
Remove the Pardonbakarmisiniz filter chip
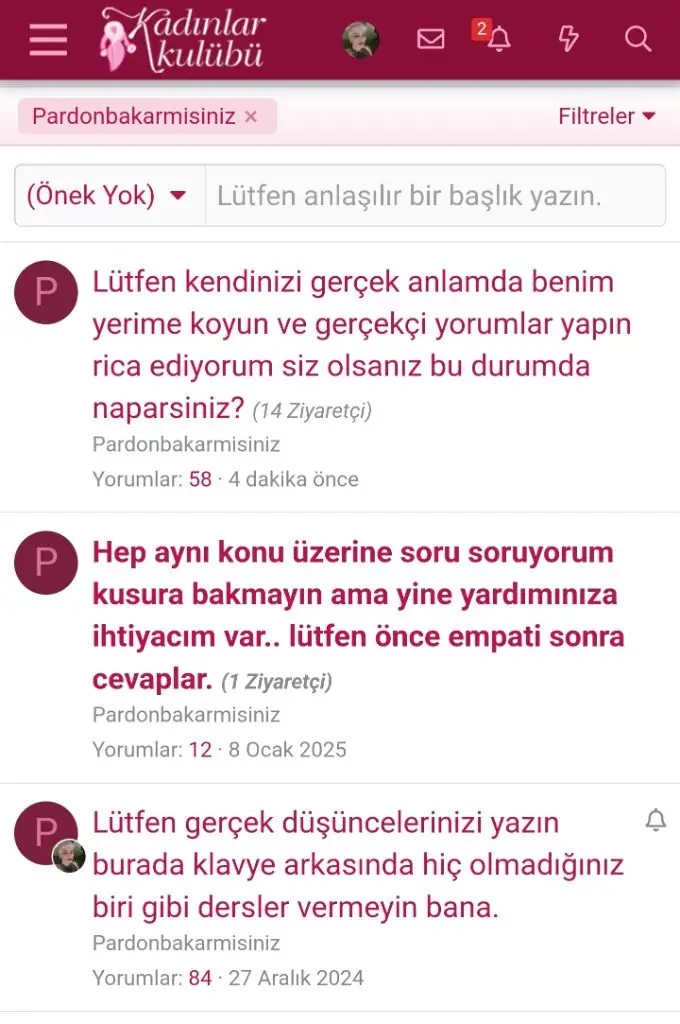[x=251, y=117]
